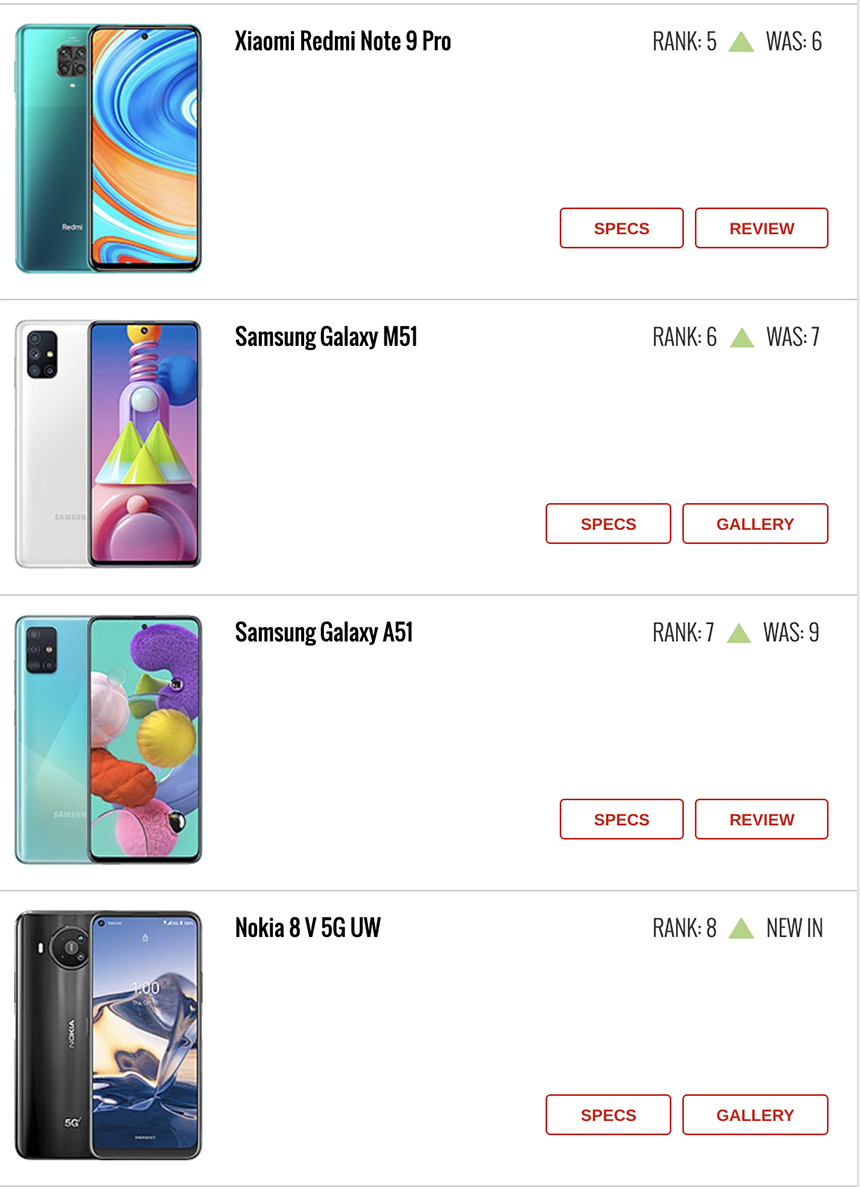View Samsung Galaxy M51 specs
Image resolution: width=860 pixels, height=1187 pixels.
(608, 524)
